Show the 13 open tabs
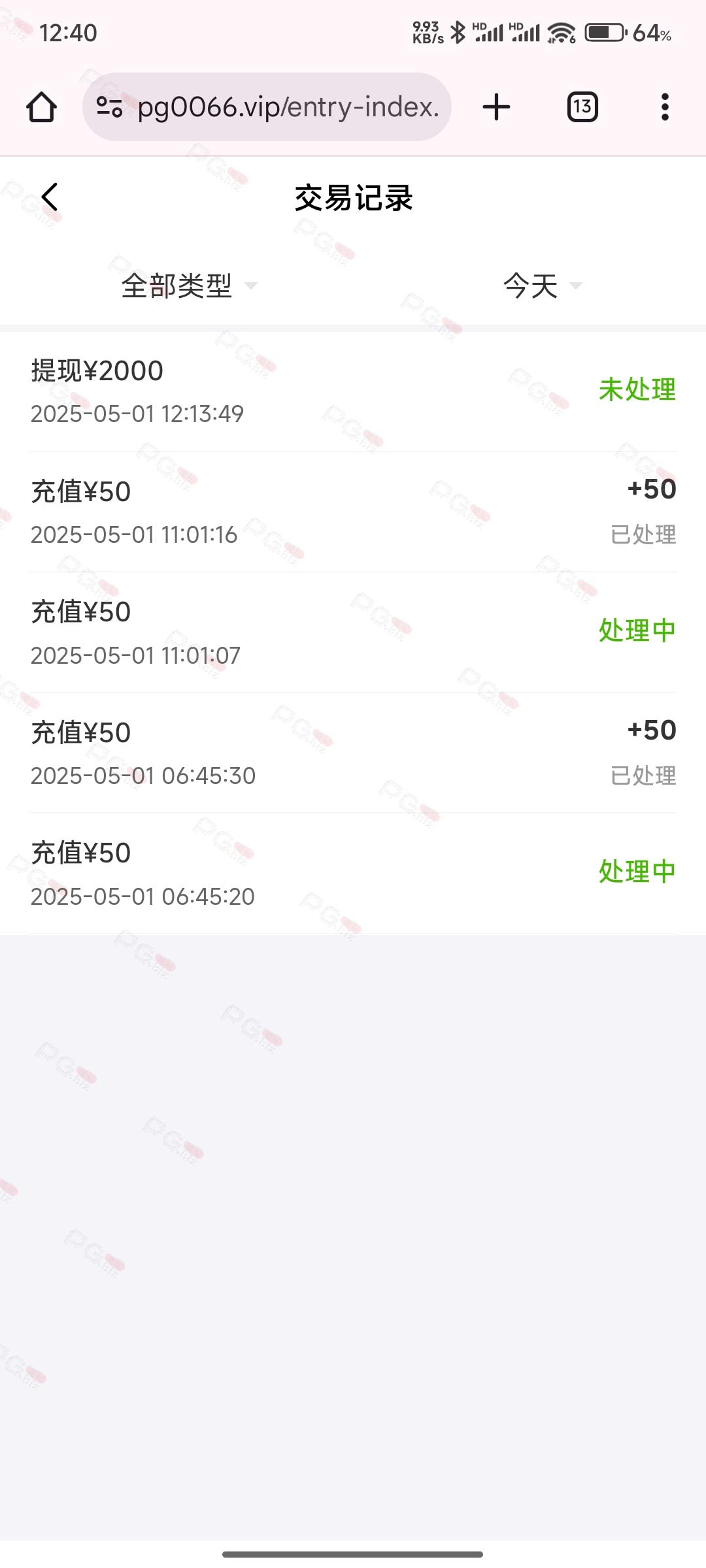 point(582,107)
